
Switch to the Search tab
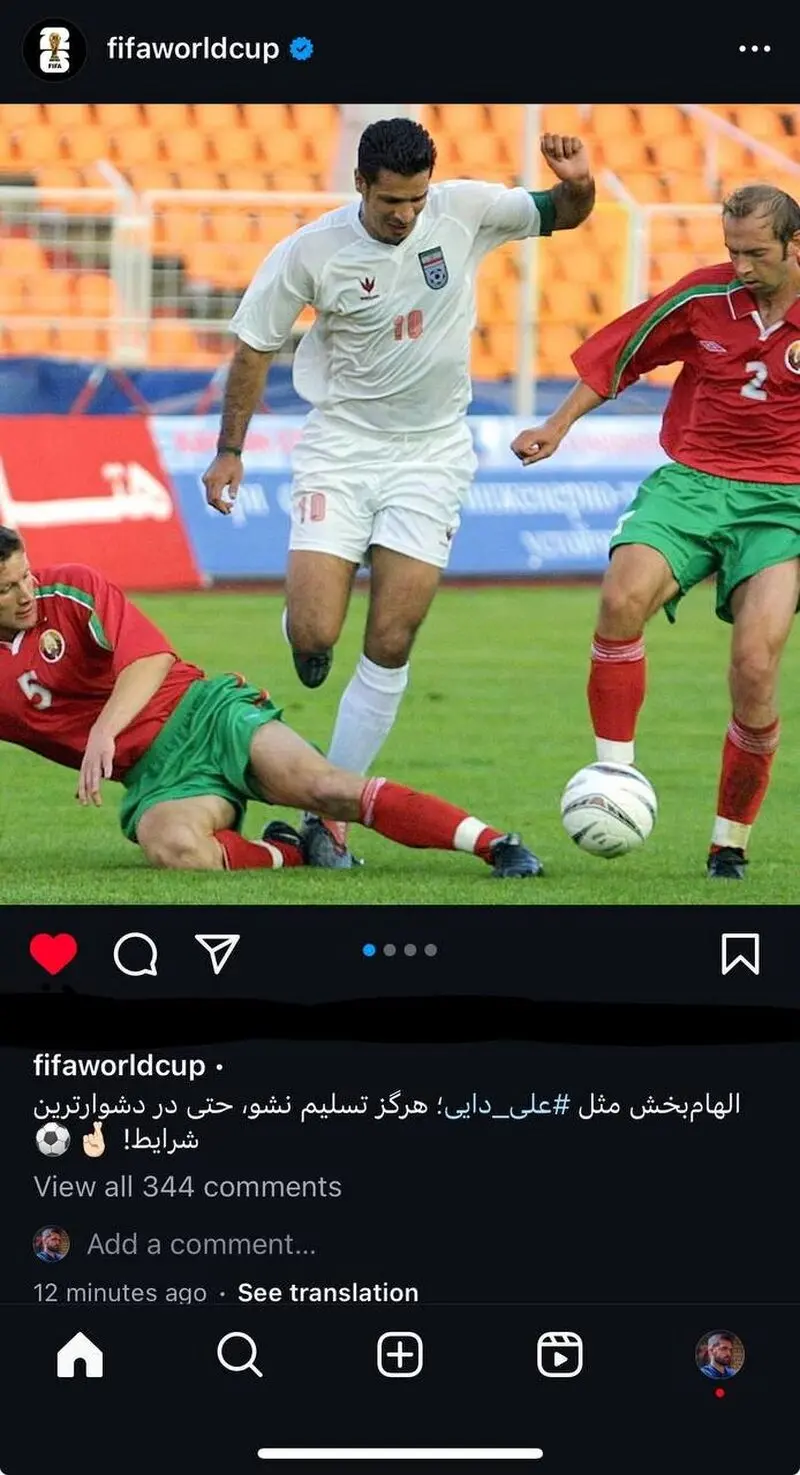[x=240, y=1356]
